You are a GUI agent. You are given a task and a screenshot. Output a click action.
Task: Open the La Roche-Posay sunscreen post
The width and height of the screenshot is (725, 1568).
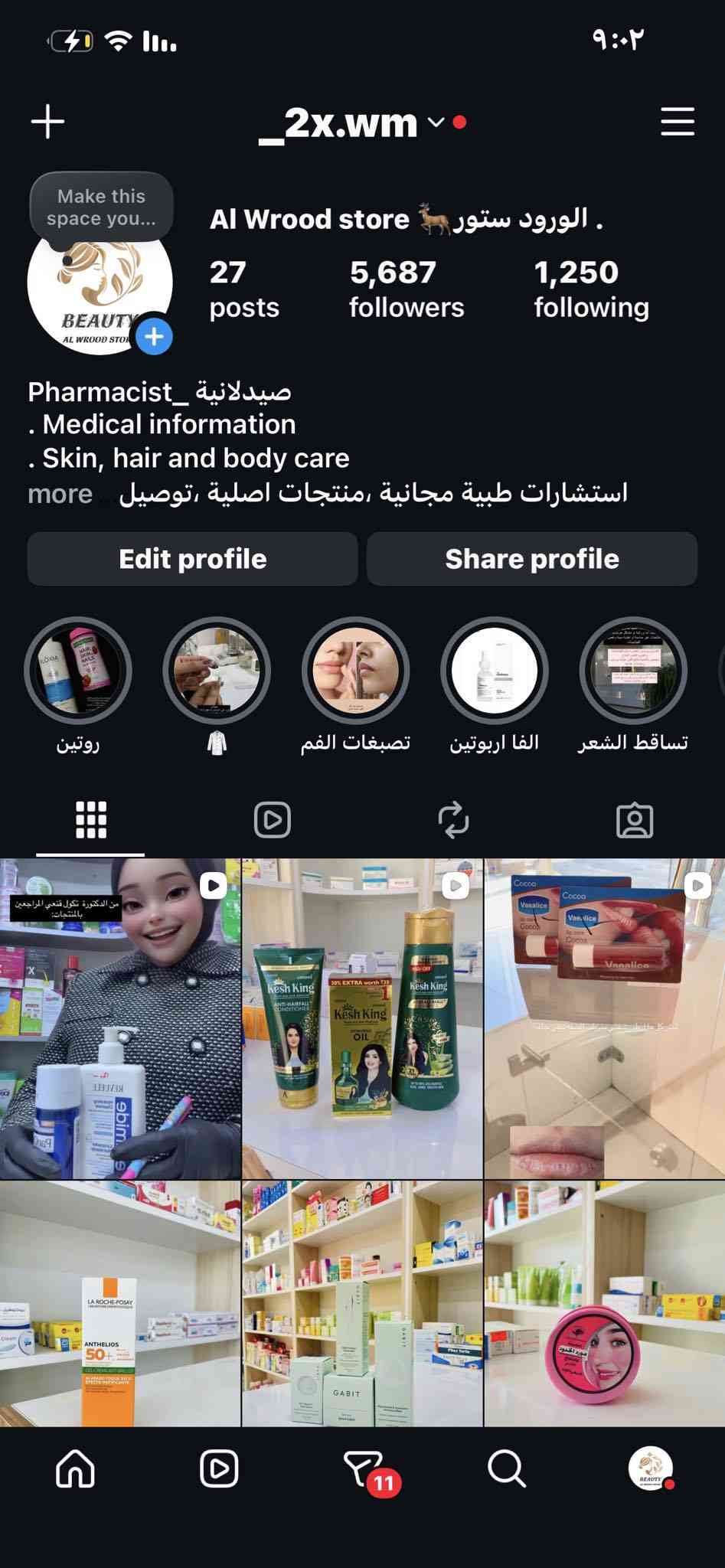(120, 1303)
